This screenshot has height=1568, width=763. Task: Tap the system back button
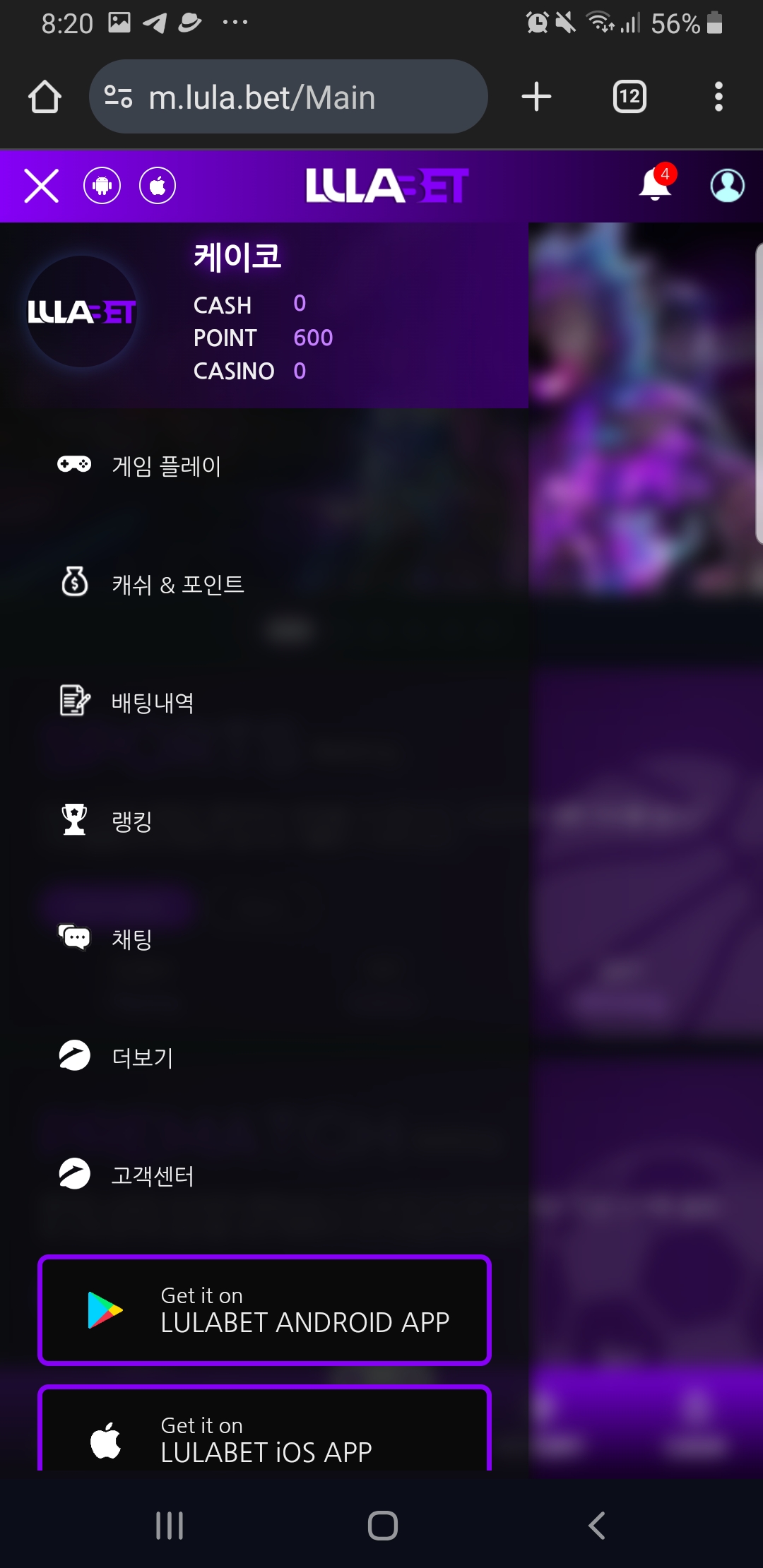pos(597,1526)
